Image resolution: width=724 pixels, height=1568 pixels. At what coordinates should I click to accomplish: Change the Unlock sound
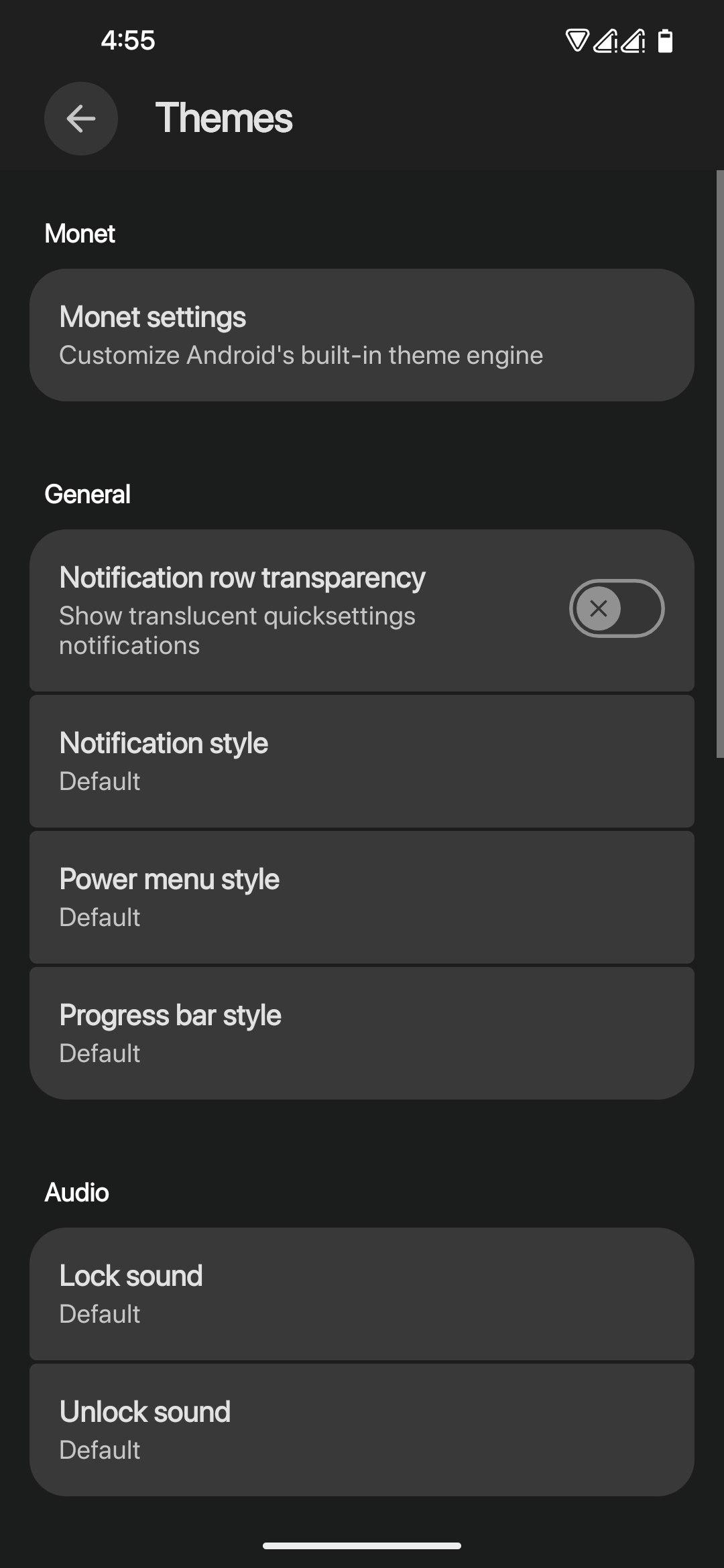coord(362,1430)
